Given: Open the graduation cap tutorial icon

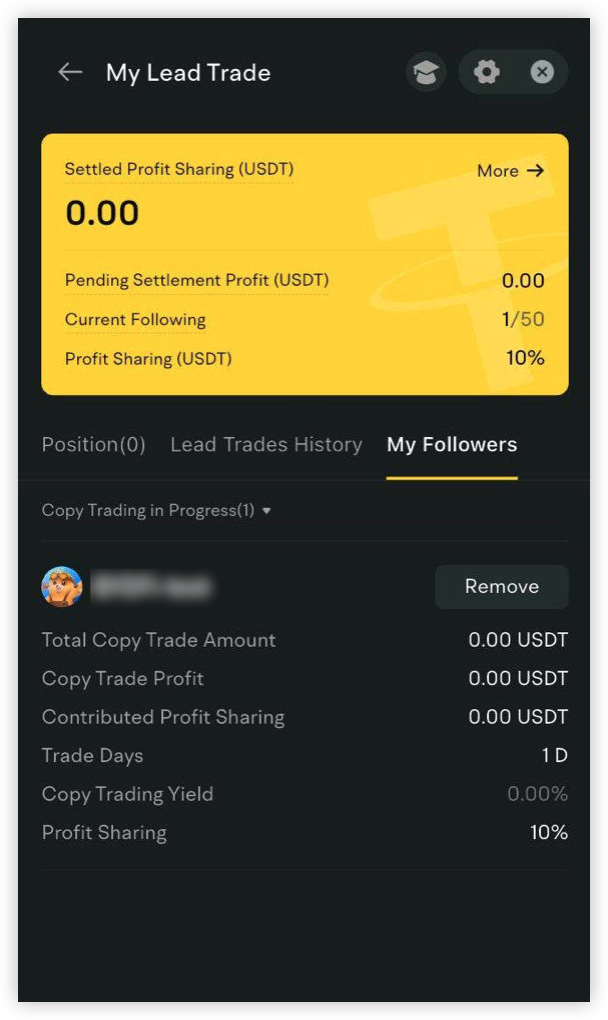Looking at the screenshot, I should 426,72.
